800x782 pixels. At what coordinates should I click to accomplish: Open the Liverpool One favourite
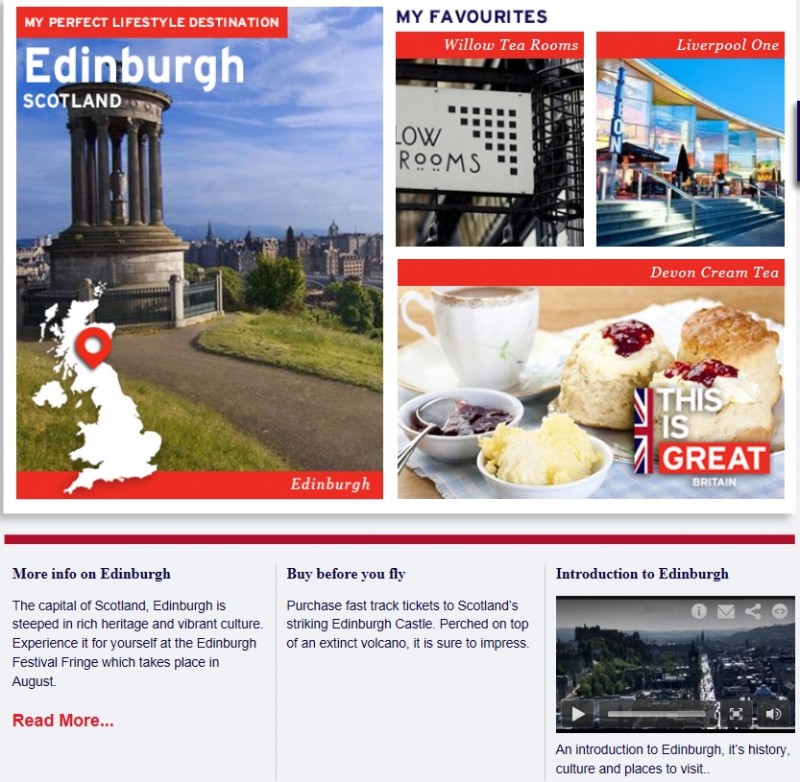point(690,150)
